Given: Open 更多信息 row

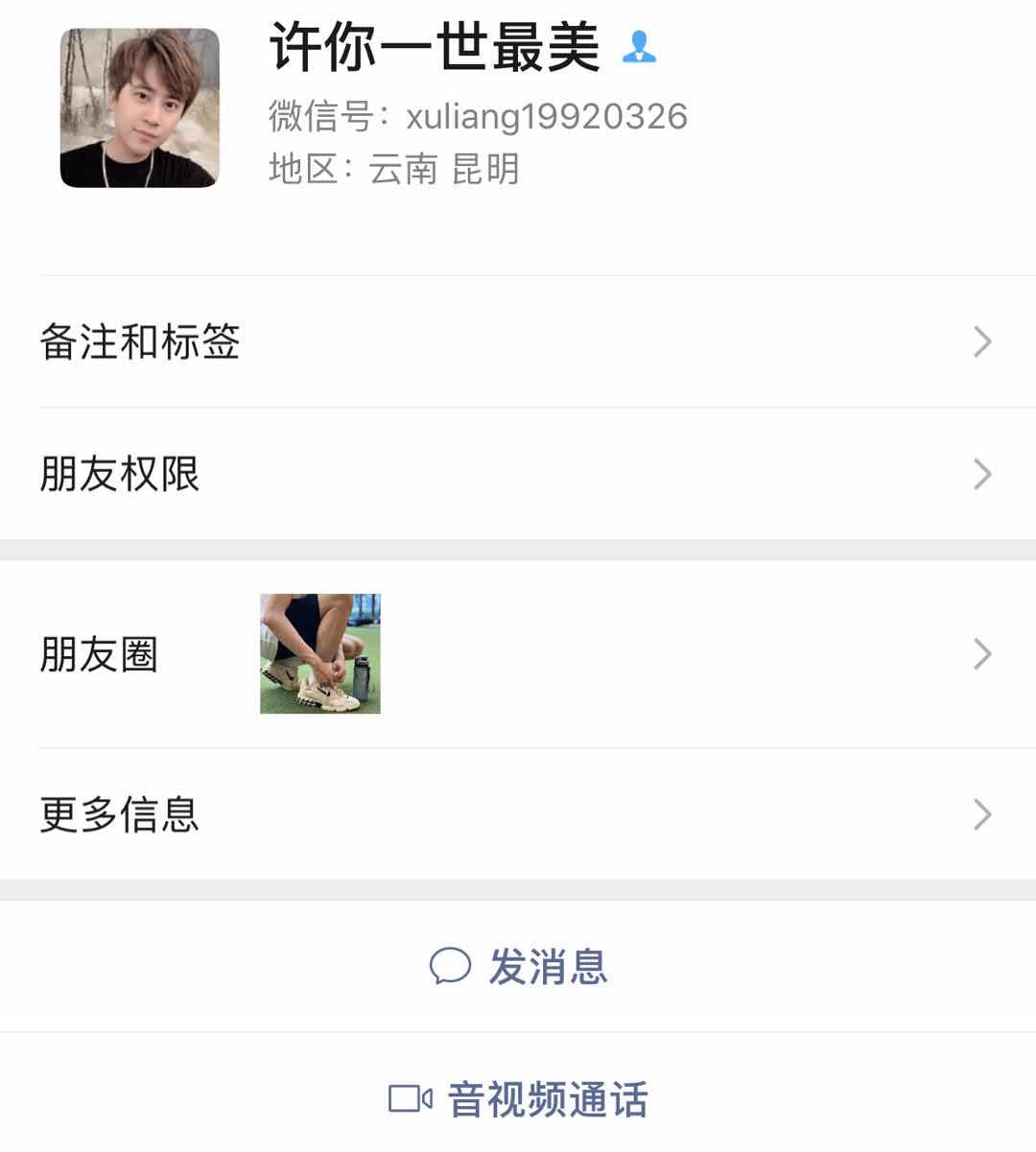Looking at the screenshot, I should coord(518,814).
